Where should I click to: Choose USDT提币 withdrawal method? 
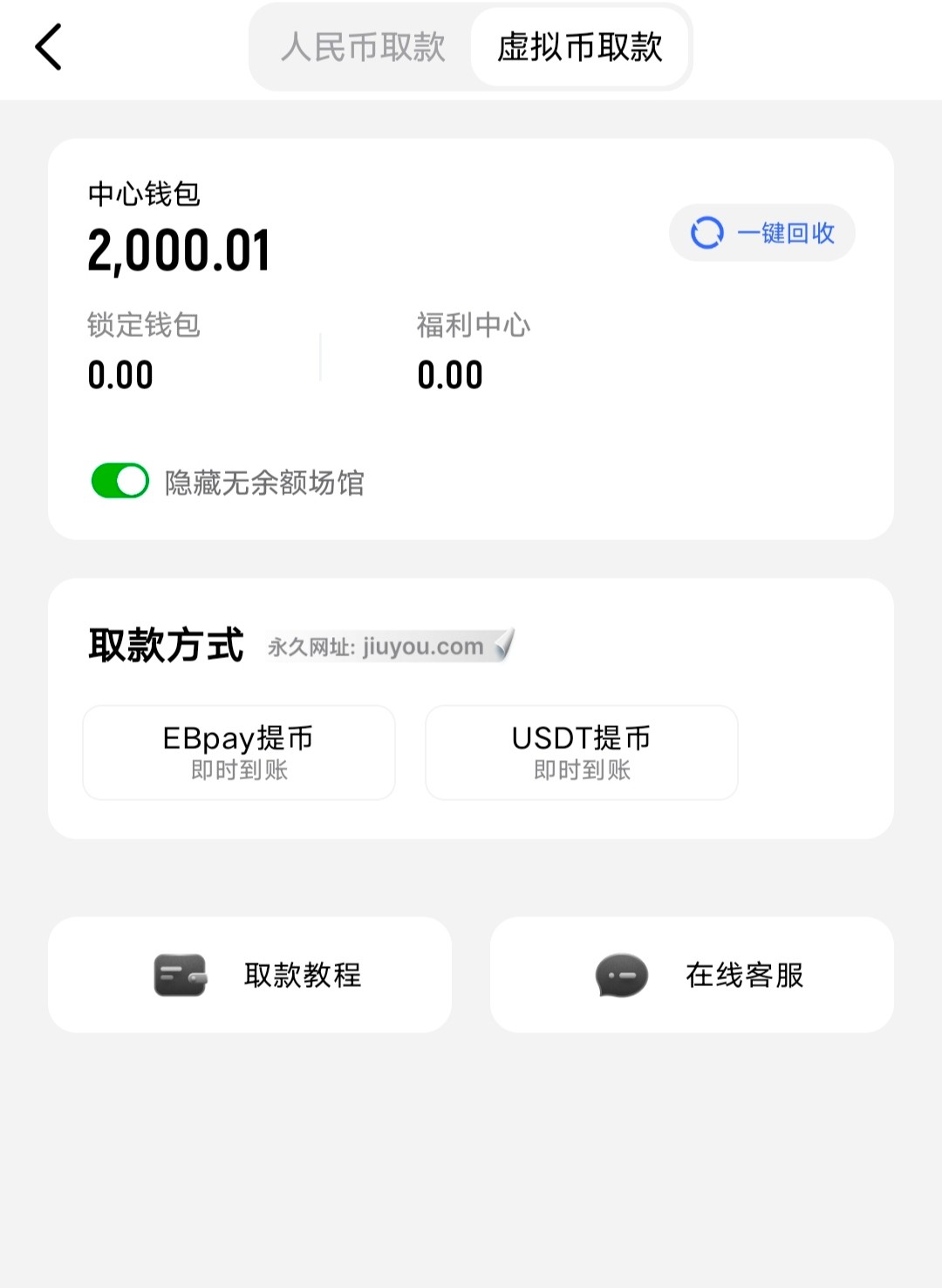tap(581, 752)
